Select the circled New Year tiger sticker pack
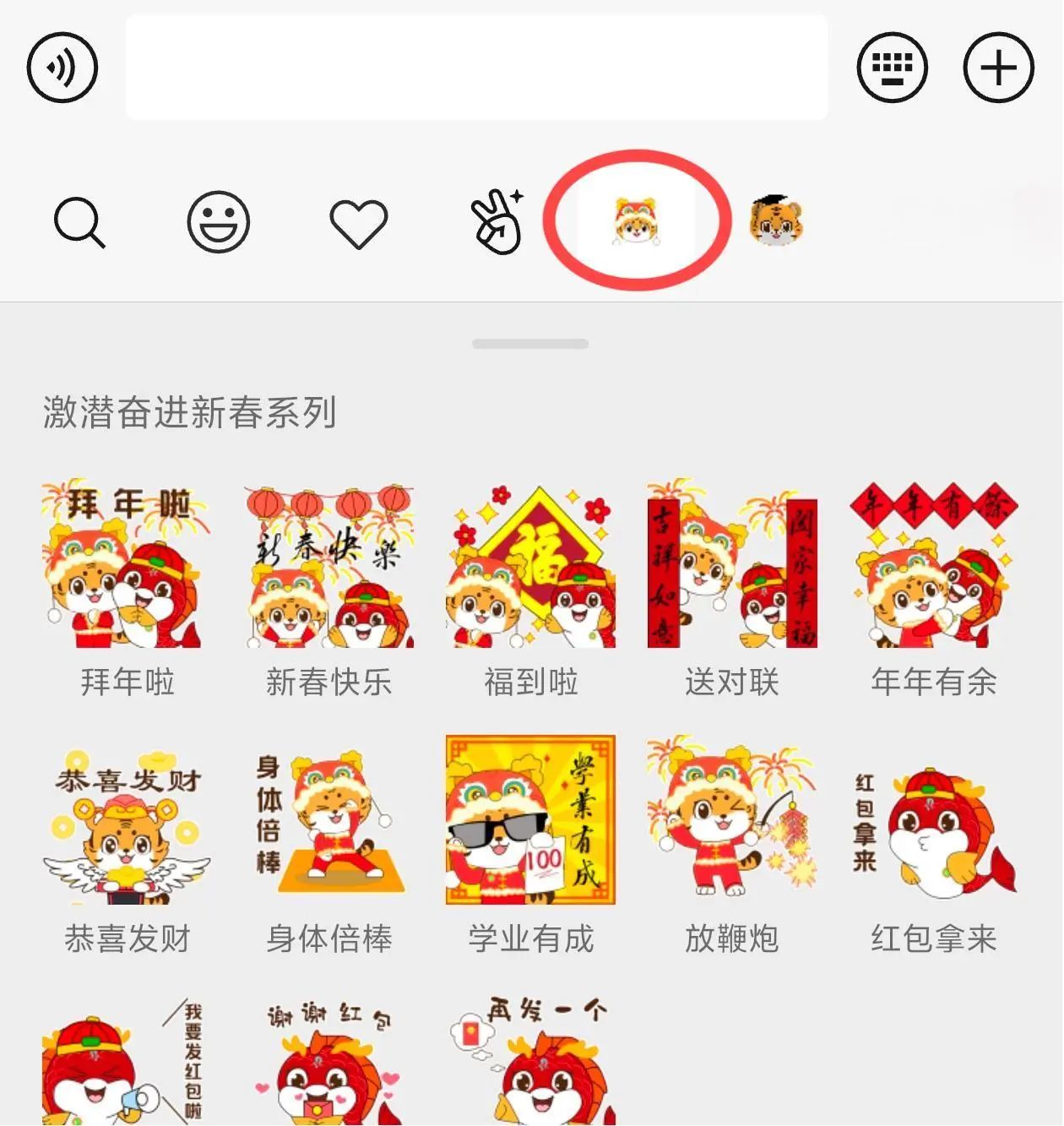Viewport: 1064px width, 1126px height. [637, 221]
